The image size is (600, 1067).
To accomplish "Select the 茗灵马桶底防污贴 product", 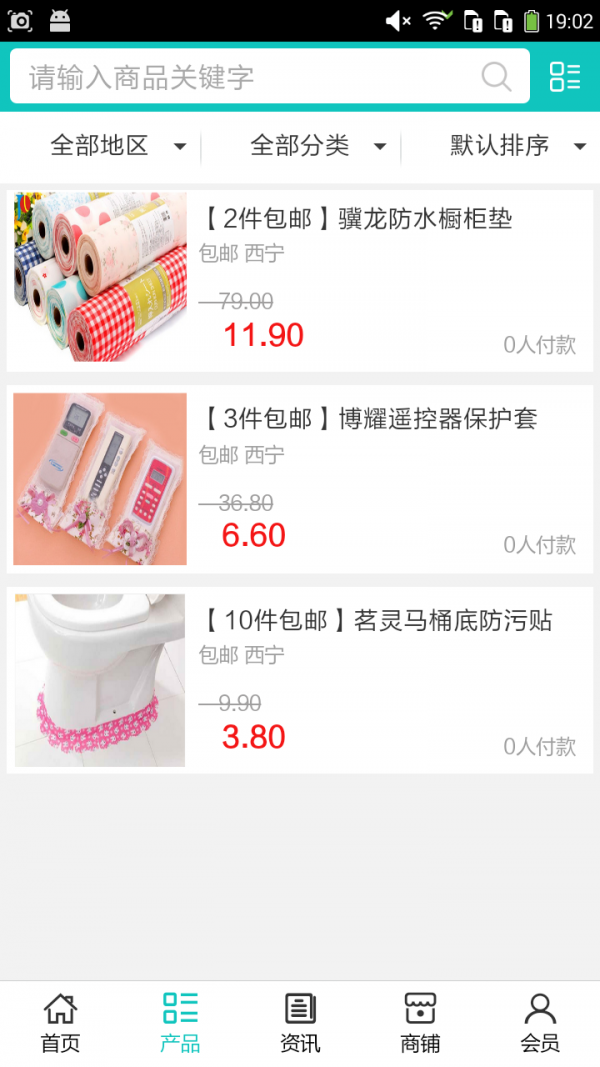I will coord(300,680).
